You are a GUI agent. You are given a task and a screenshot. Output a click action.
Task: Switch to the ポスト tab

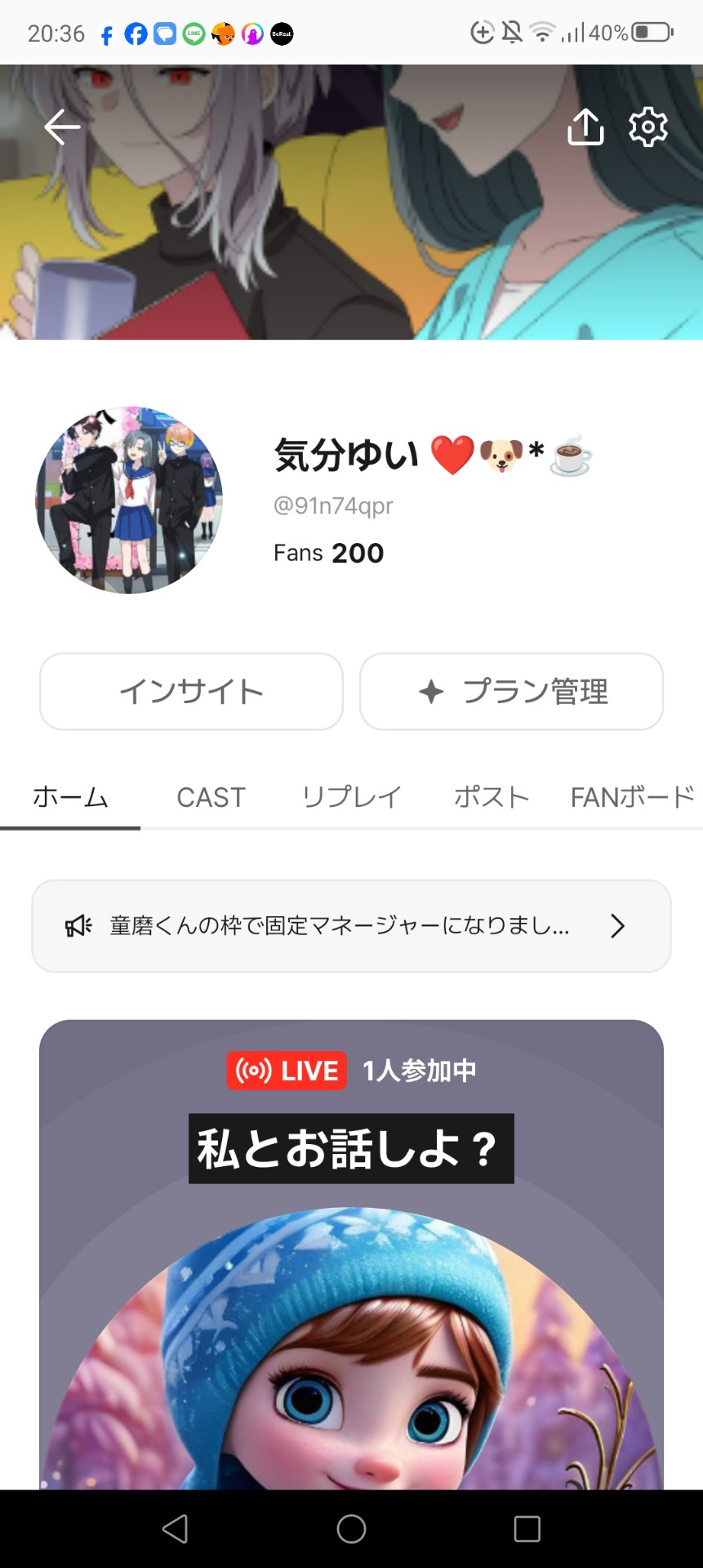click(x=492, y=797)
